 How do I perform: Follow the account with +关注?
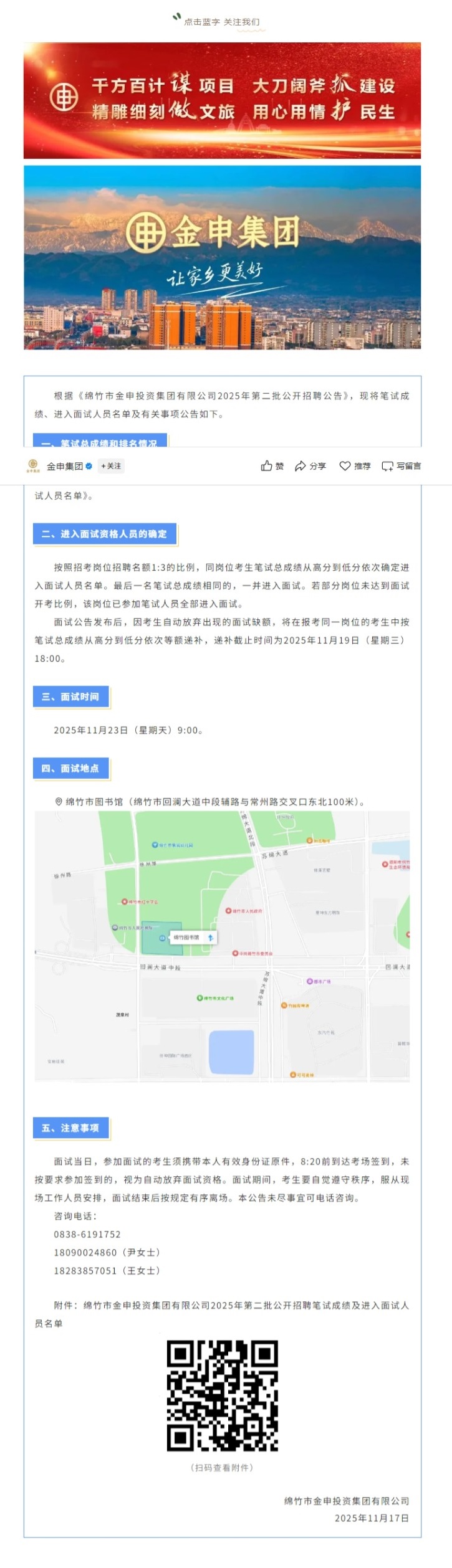(x=111, y=466)
